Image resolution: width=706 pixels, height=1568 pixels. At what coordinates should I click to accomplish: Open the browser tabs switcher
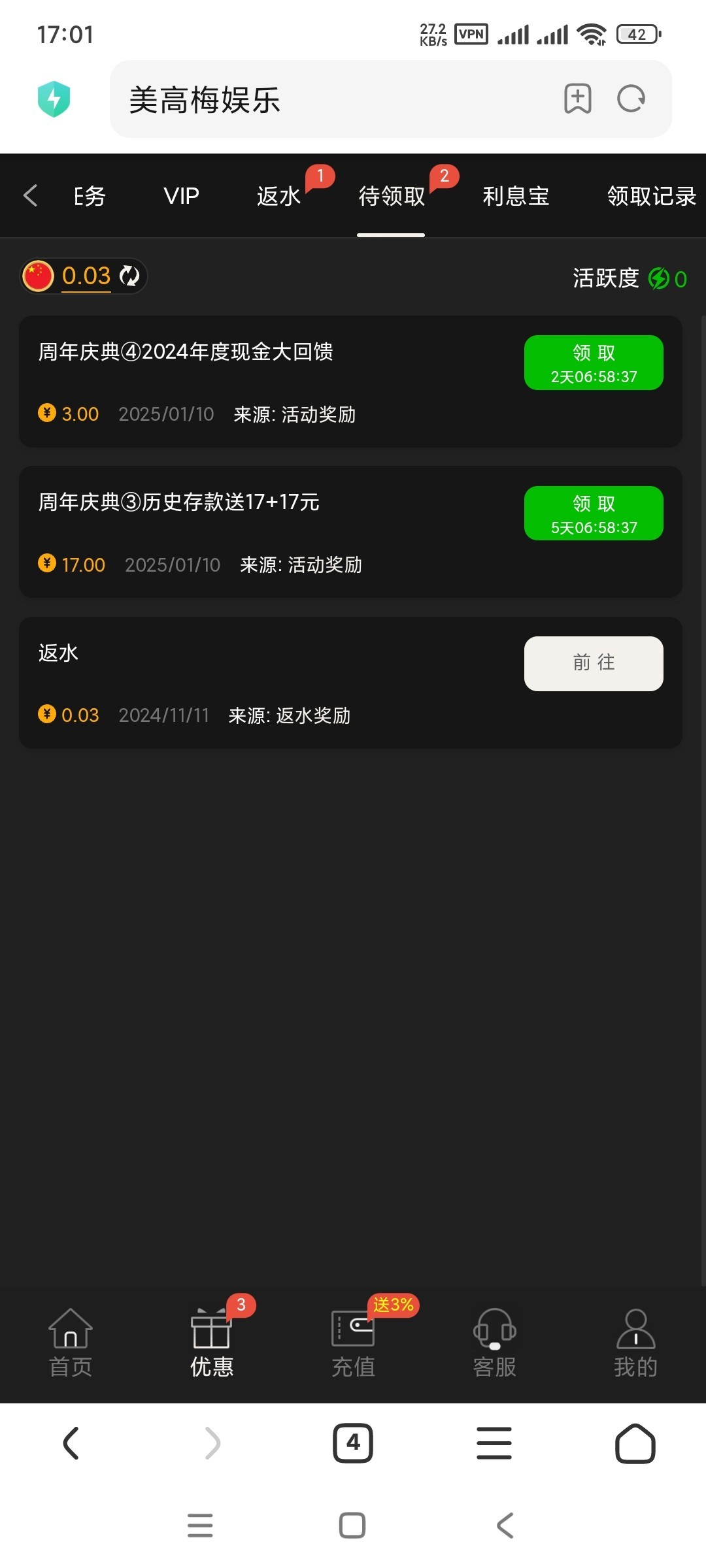click(x=353, y=1443)
